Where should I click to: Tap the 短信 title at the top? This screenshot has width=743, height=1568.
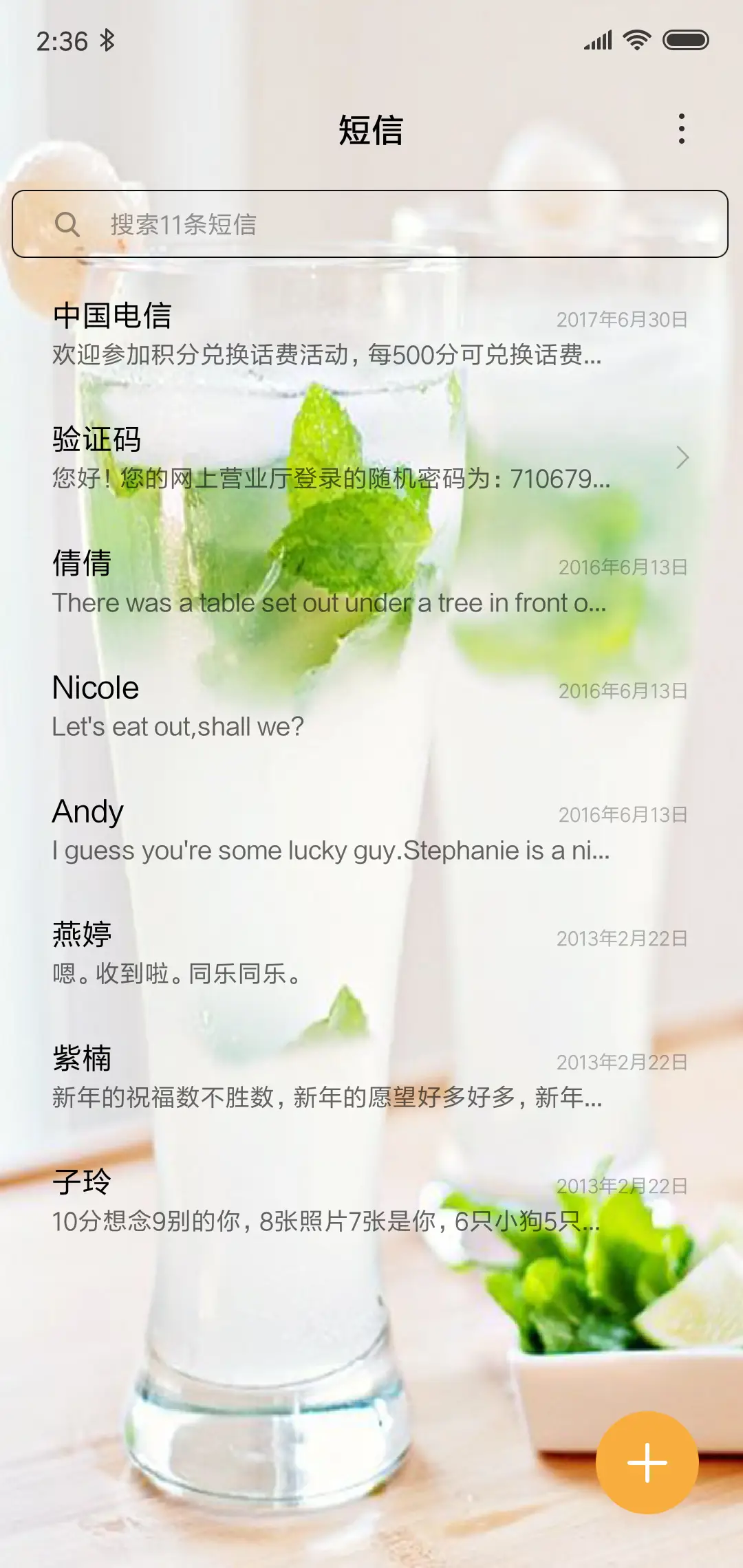coord(371,131)
